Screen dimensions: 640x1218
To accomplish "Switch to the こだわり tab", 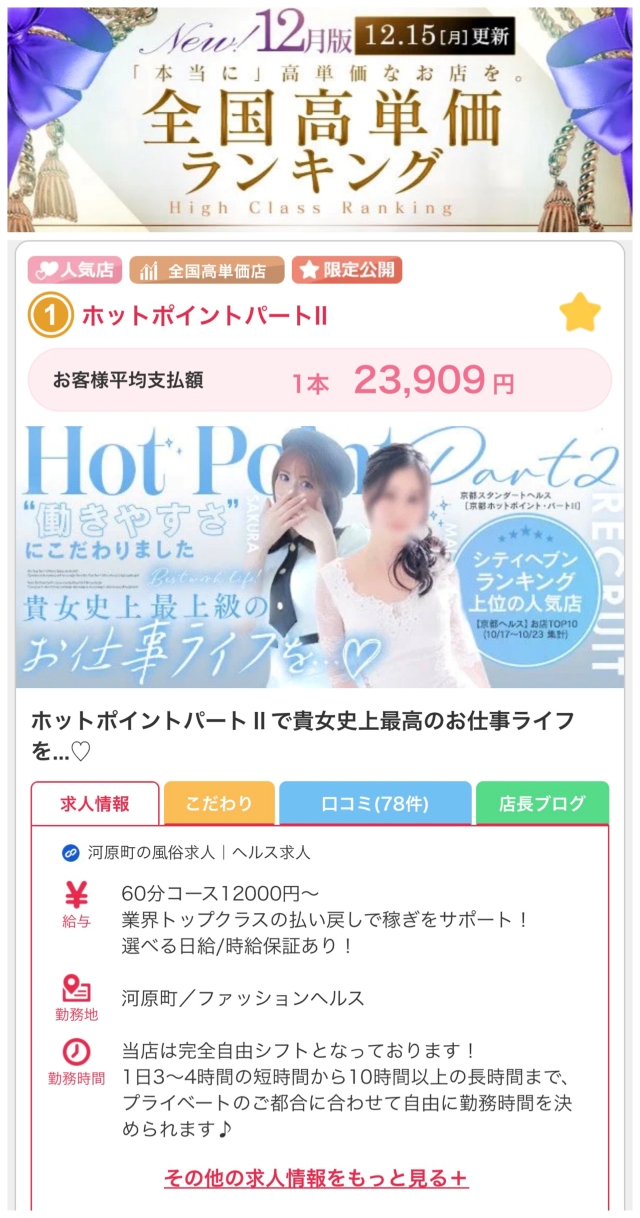I will (x=219, y=804).
